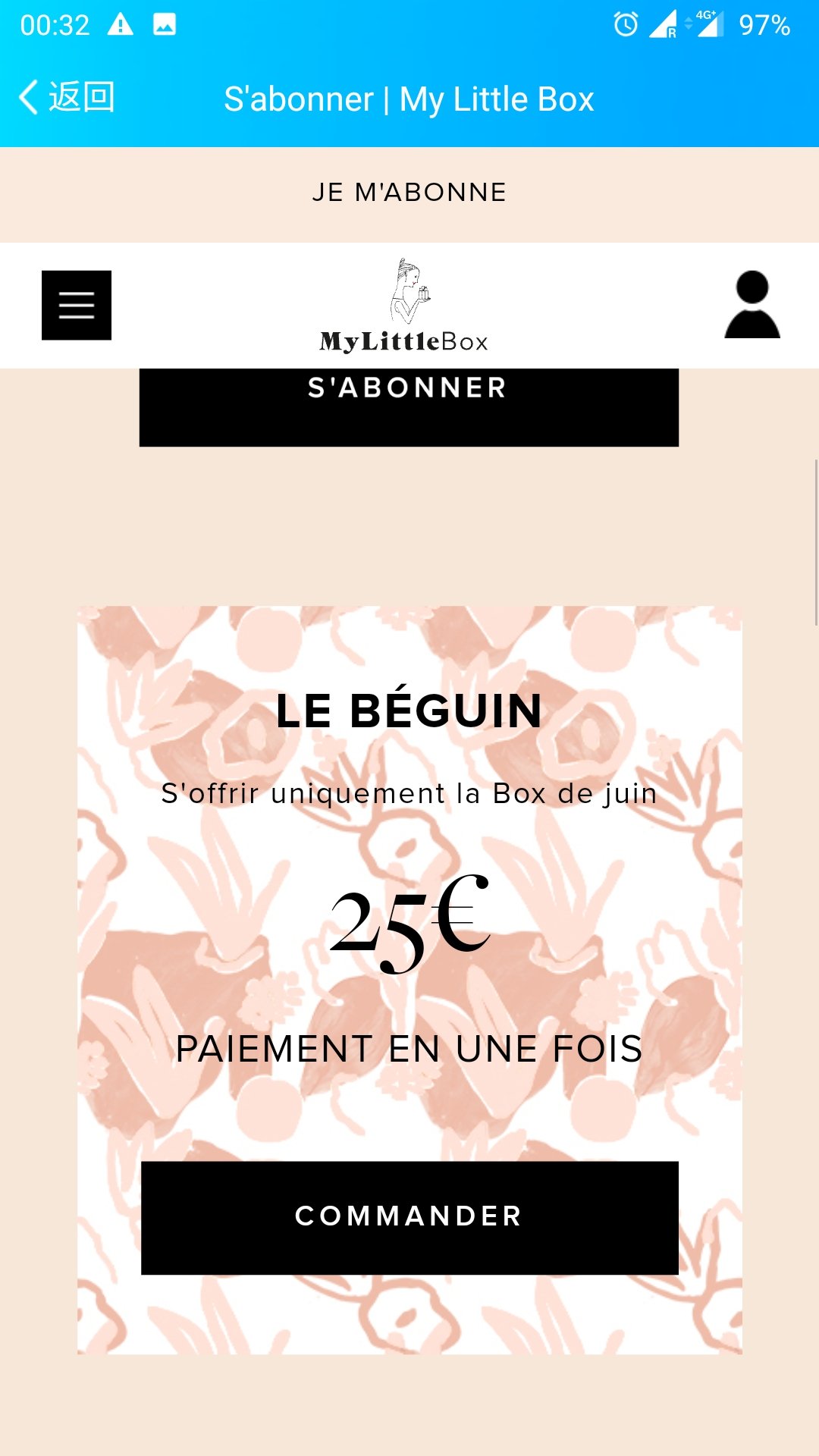Viewport: 819px width, 1456px height.
Task: Open the hamburger menu
Action: tap(77, 305)
